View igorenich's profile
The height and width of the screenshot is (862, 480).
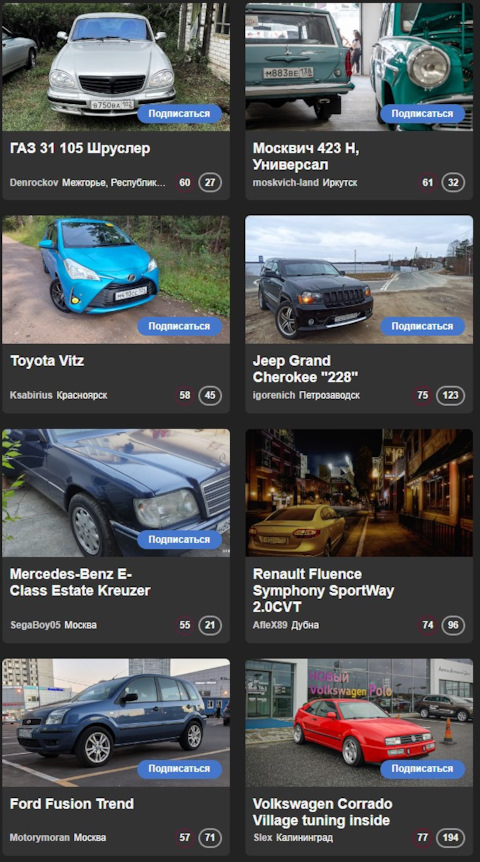click(x=274, y=395)
